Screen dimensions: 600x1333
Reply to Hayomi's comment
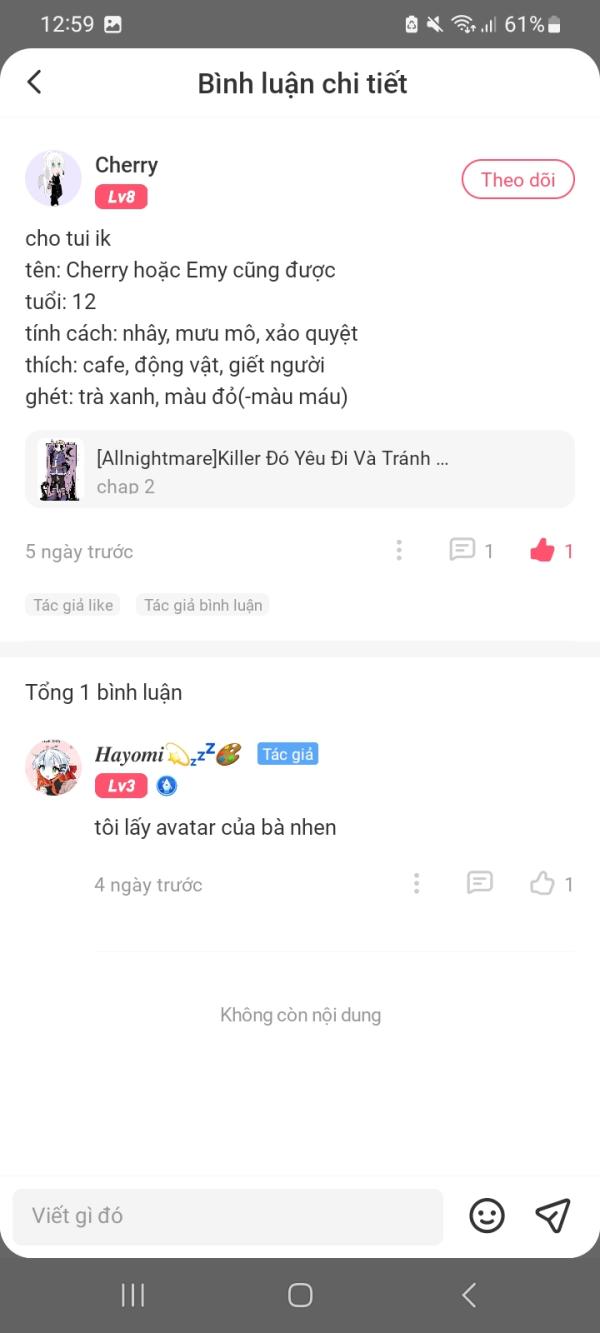480,883
